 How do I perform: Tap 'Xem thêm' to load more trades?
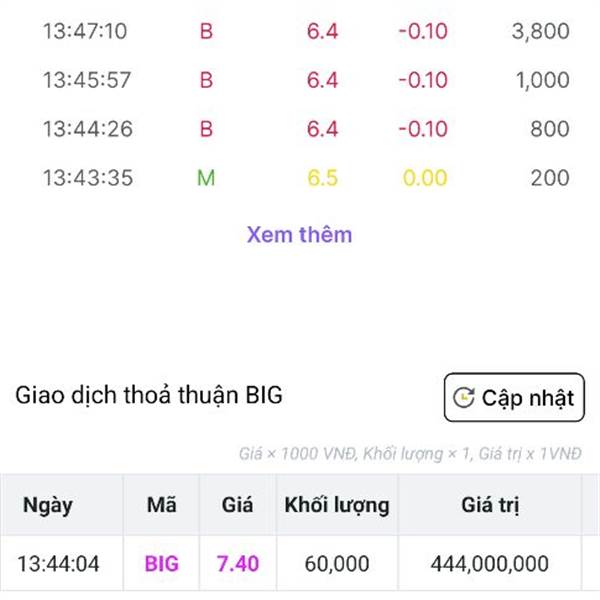point(299,235)
